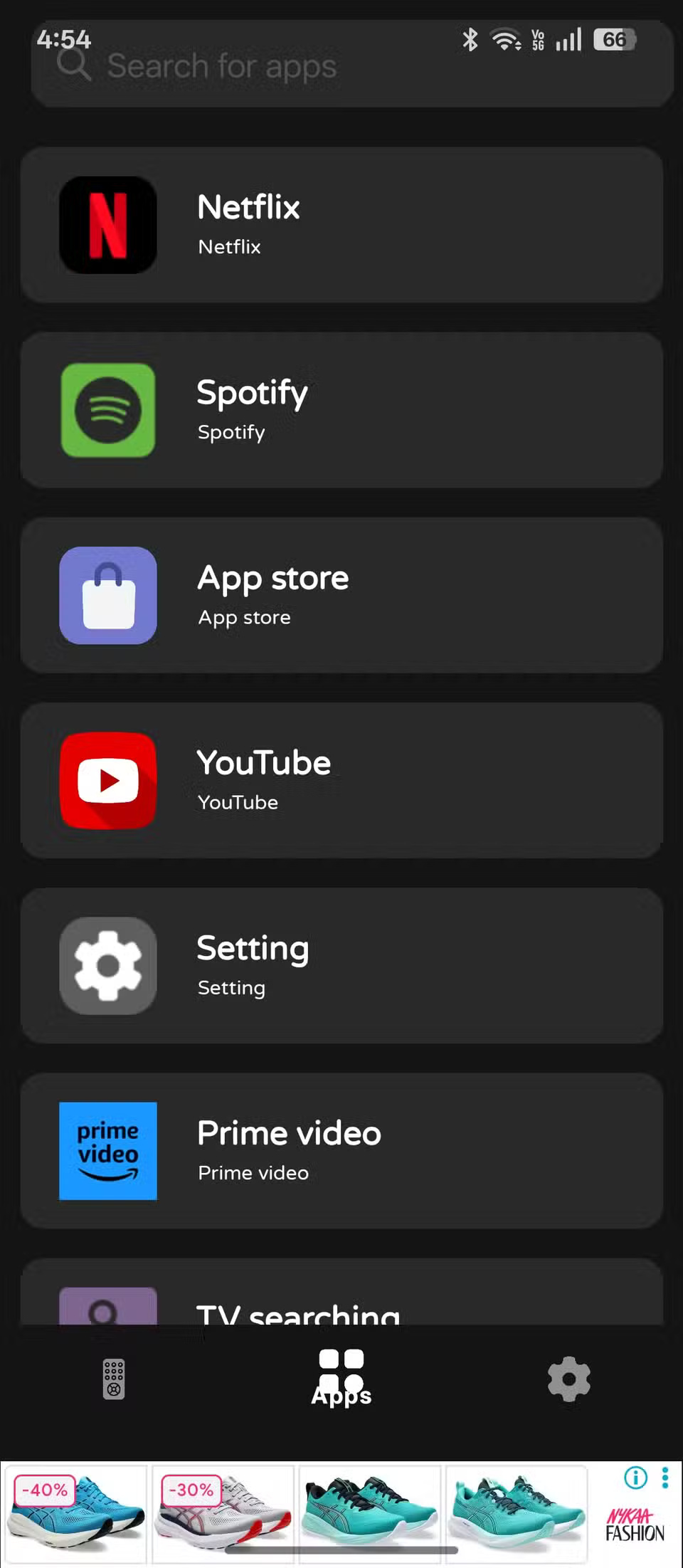Open the App store icon
The width and height of the screenshot is (683, 1568).
(x=107, y=596)
